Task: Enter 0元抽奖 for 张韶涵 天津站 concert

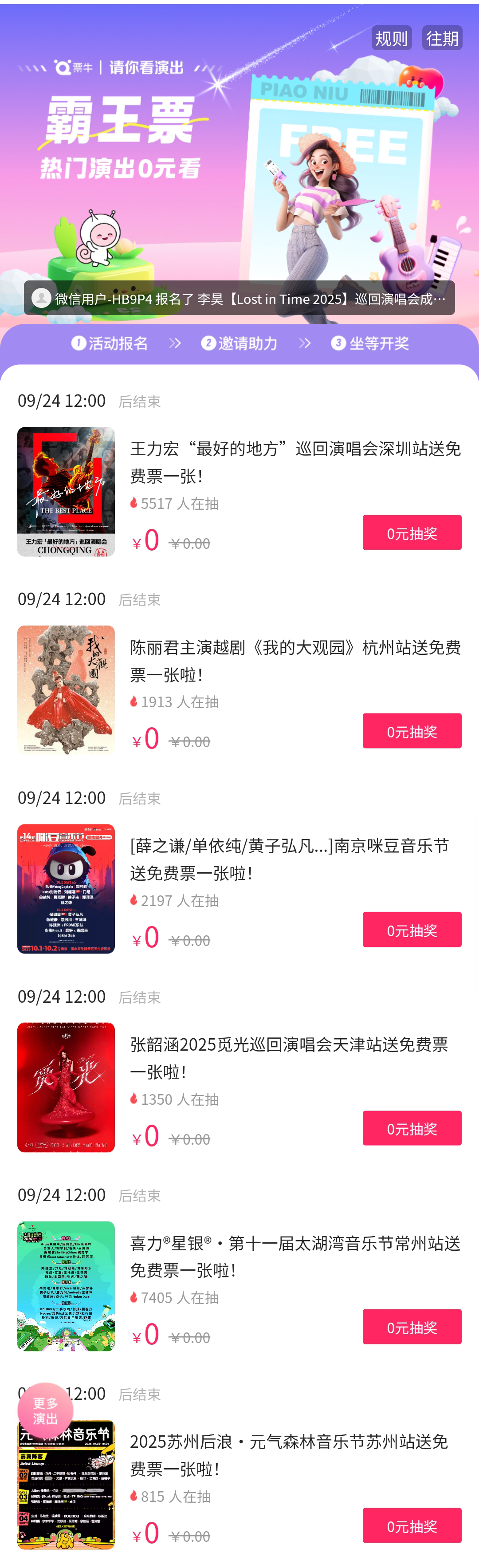Action: [412, 1128]
